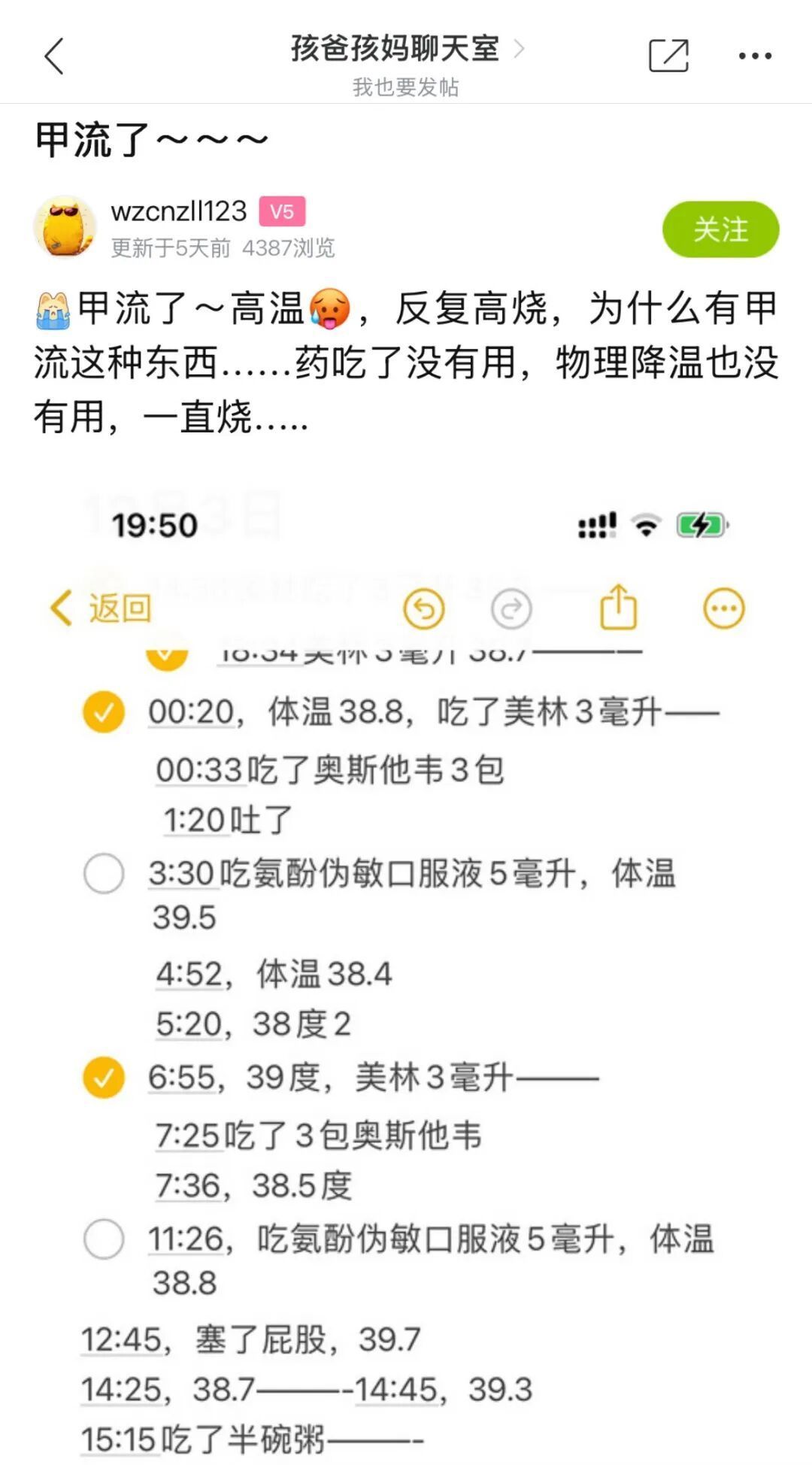812x1465 pixels.
Task: Click the back arrow to exit the post
Action: click(x=54, y=56)
